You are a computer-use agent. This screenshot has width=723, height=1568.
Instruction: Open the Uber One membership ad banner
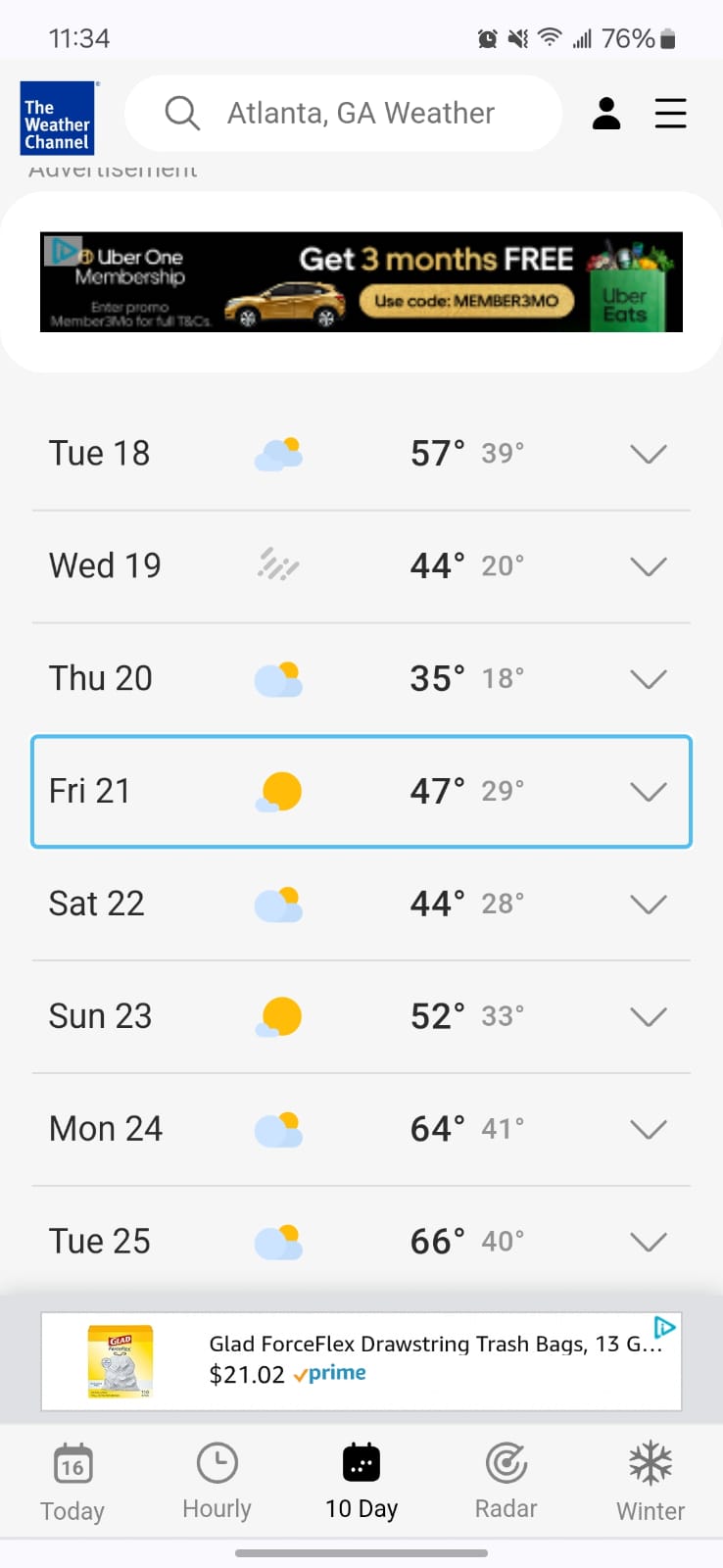point(361,282)
